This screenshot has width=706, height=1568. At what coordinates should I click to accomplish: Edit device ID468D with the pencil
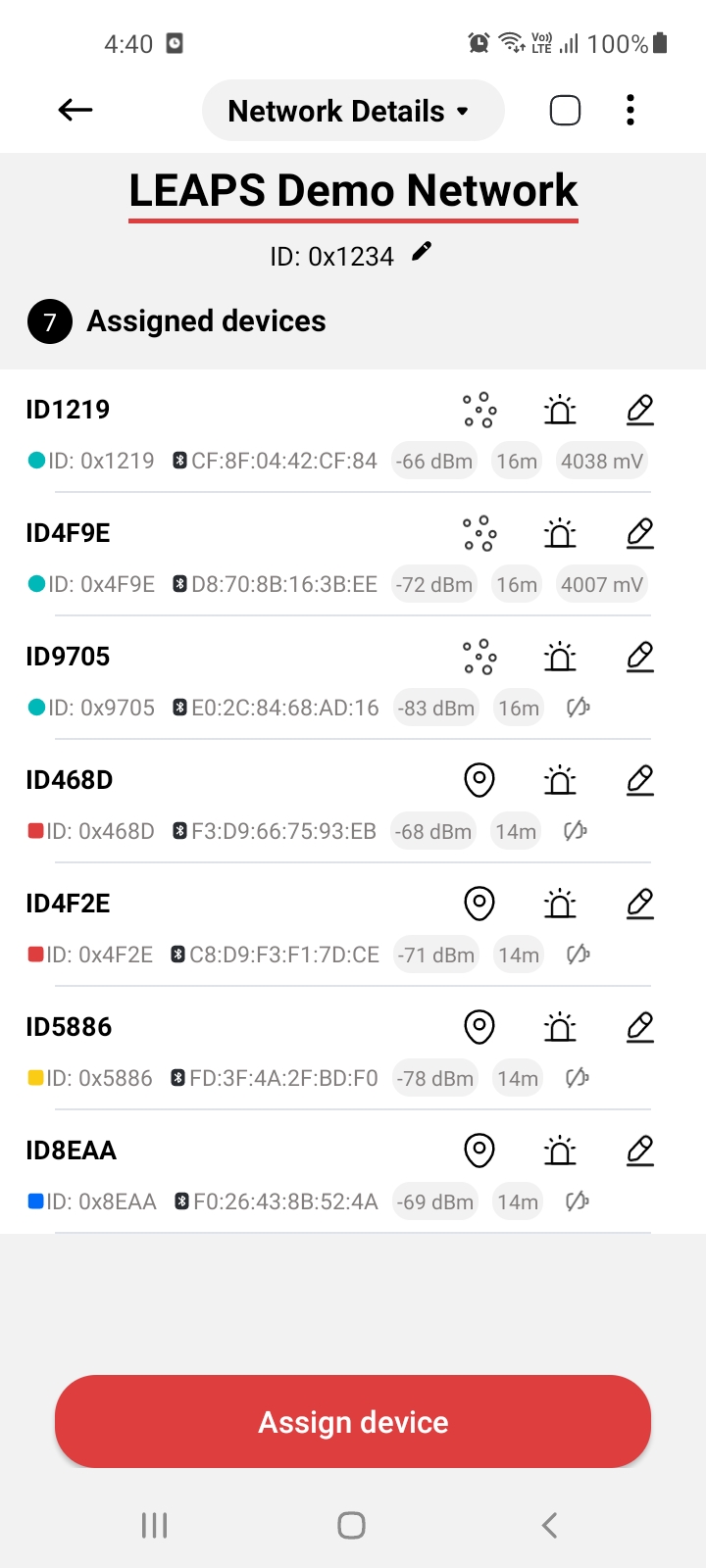640,780
